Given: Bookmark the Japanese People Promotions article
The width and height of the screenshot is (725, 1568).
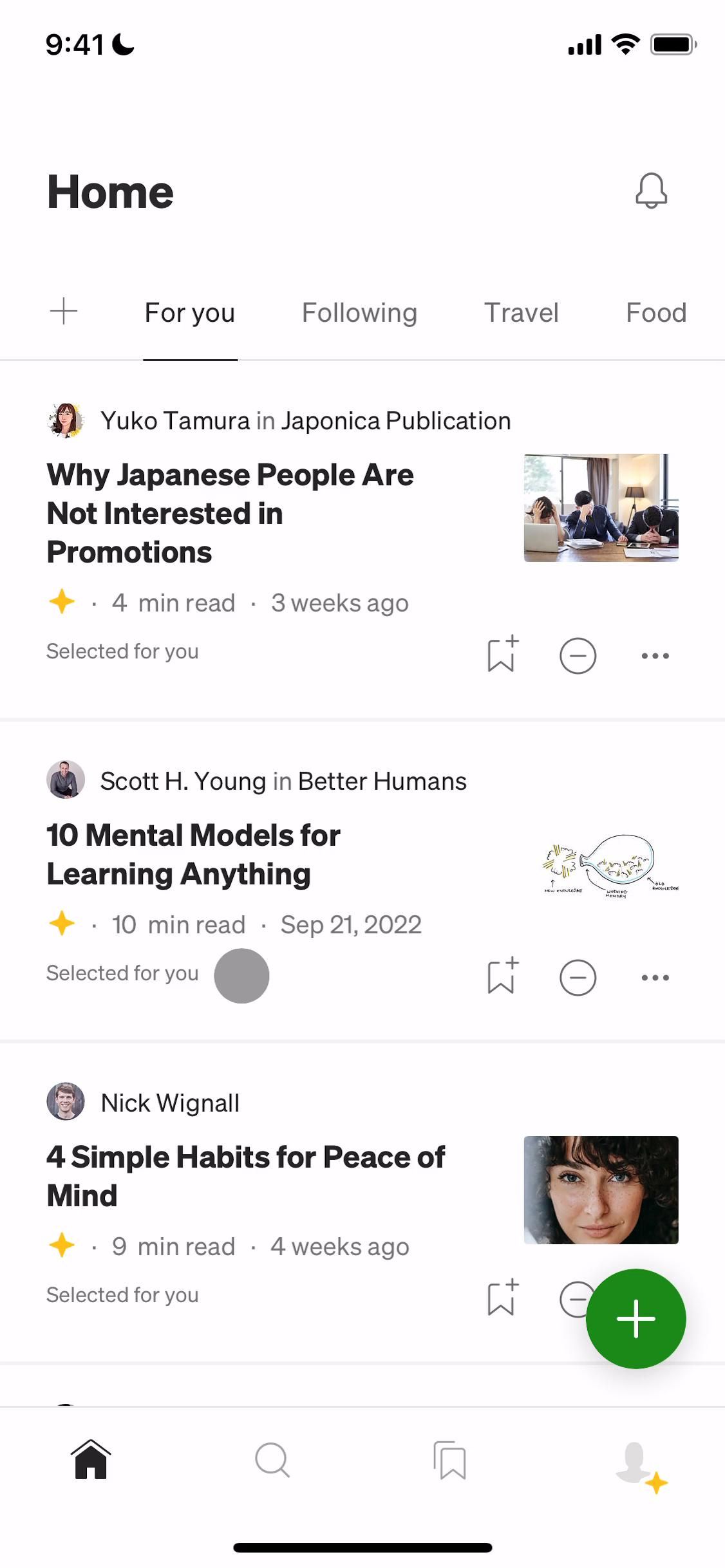Looking at the screenshot, I should tap(502, 655).
